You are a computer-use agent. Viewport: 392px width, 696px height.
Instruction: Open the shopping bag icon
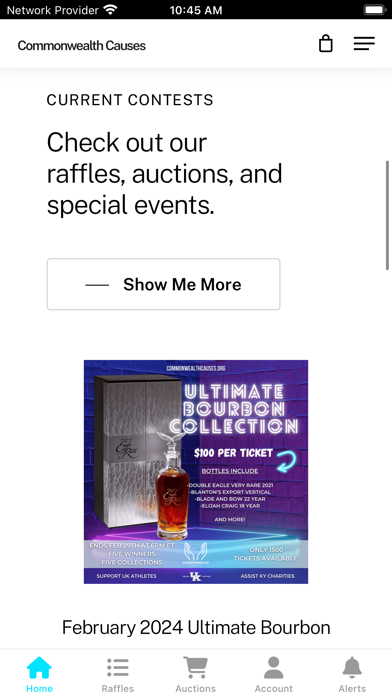point(325,44)
